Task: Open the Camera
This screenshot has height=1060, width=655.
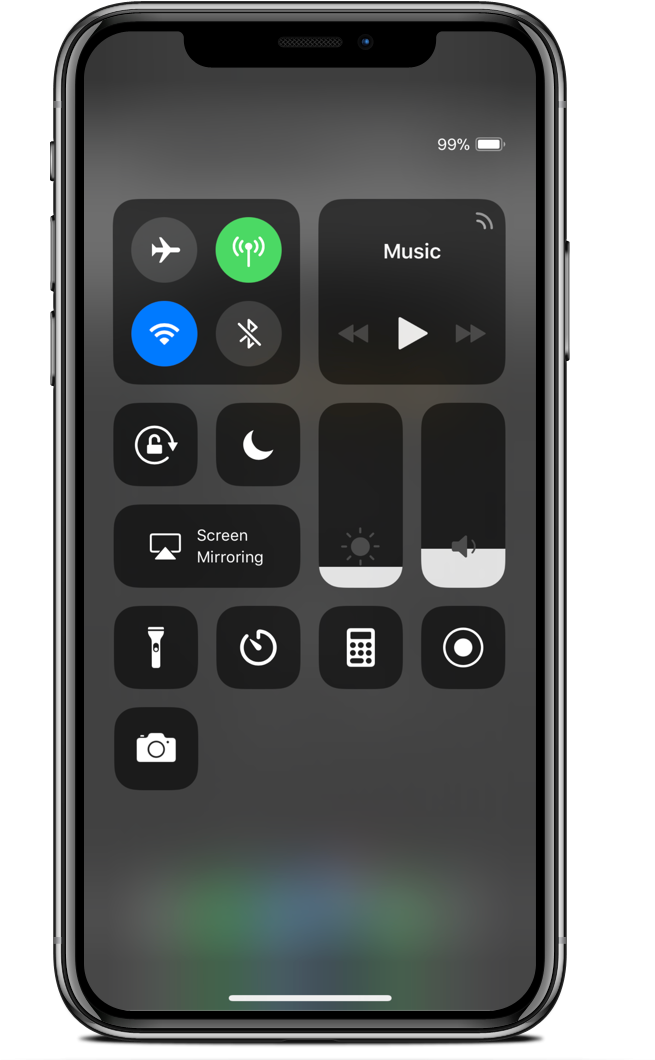Action: point(156,748)
